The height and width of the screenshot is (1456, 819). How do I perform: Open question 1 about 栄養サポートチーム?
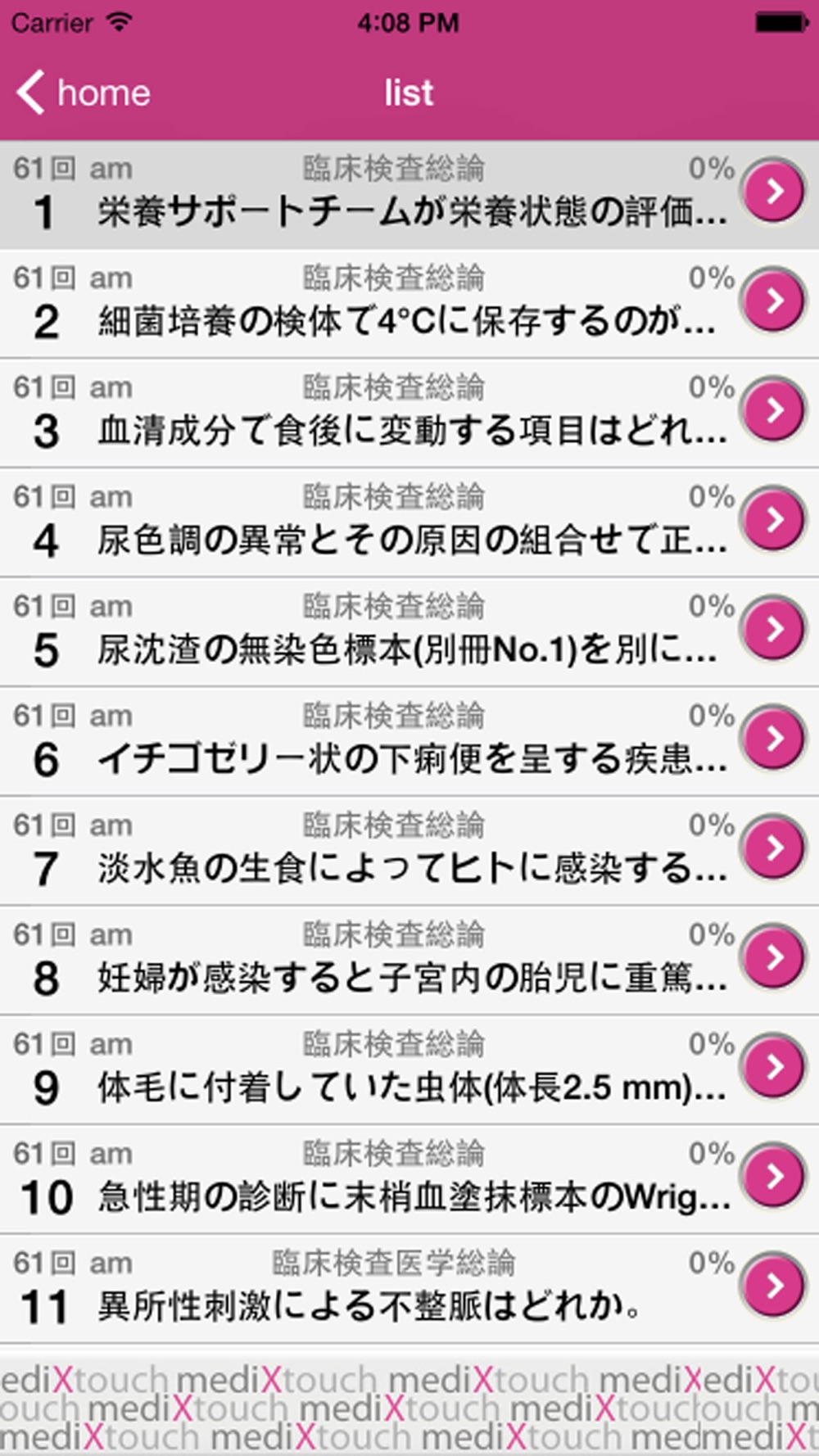pyautogui.click(x=409, y=195)
